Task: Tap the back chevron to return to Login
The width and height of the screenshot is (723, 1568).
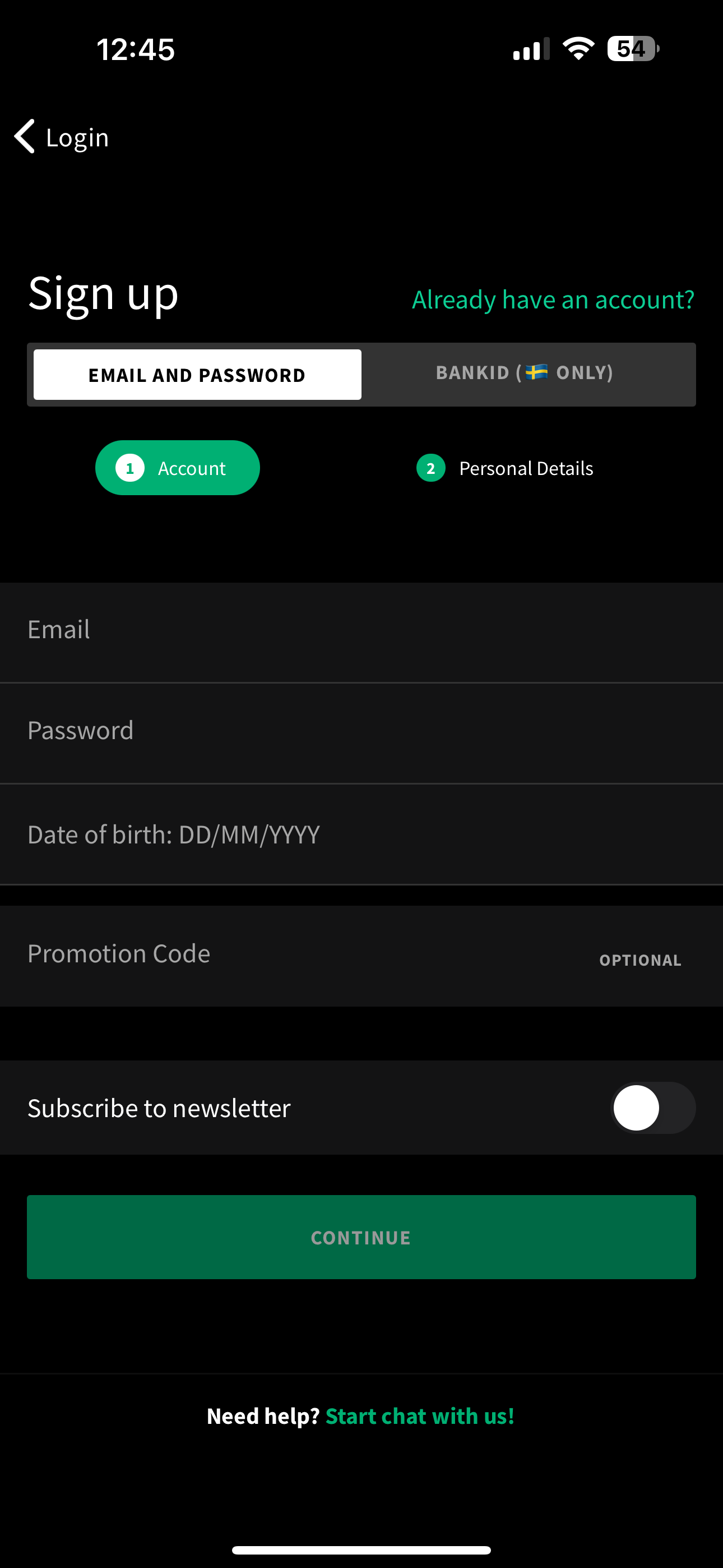Action: point(24,137)
